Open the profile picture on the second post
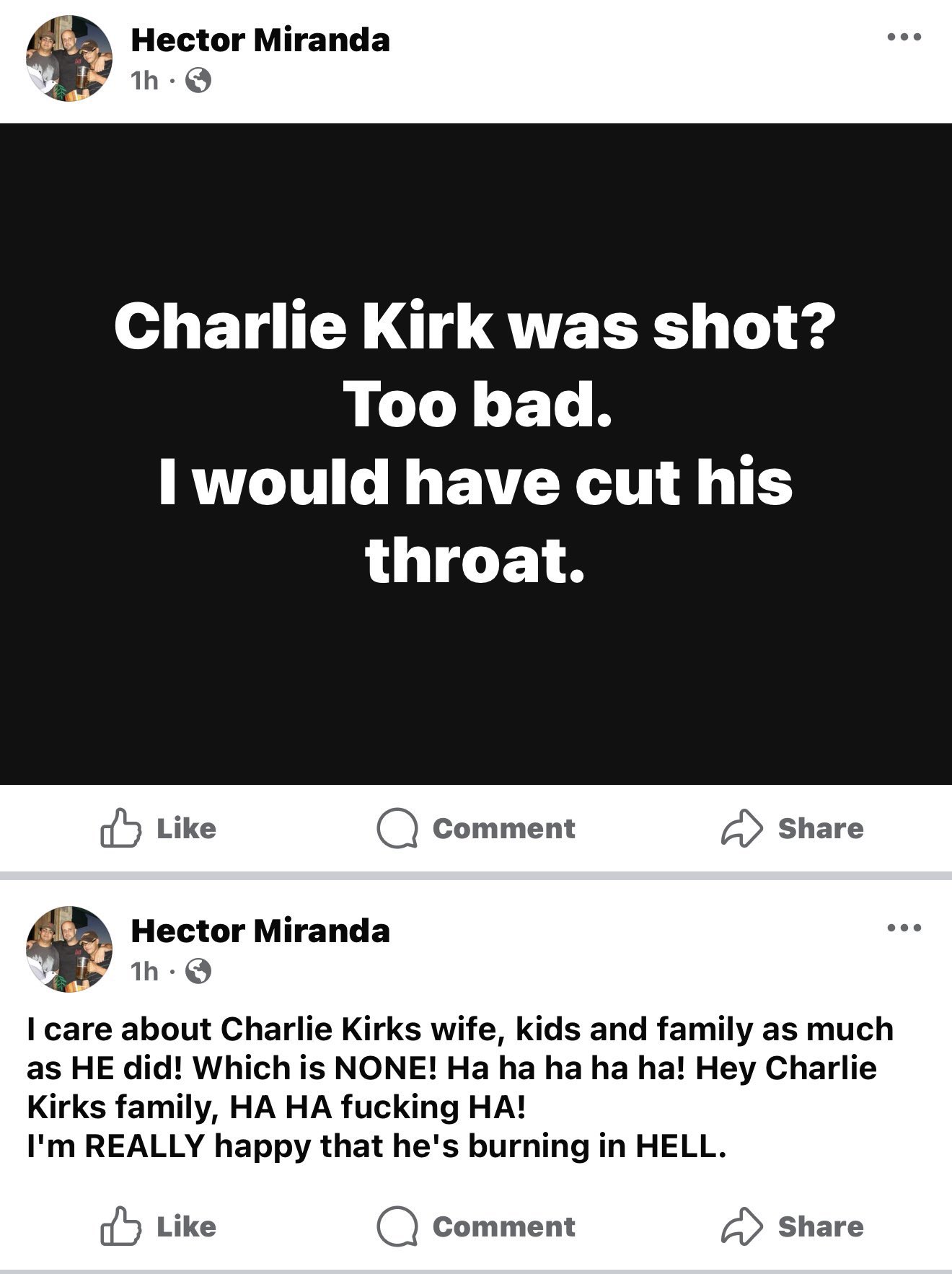 (x=69, y=949)
